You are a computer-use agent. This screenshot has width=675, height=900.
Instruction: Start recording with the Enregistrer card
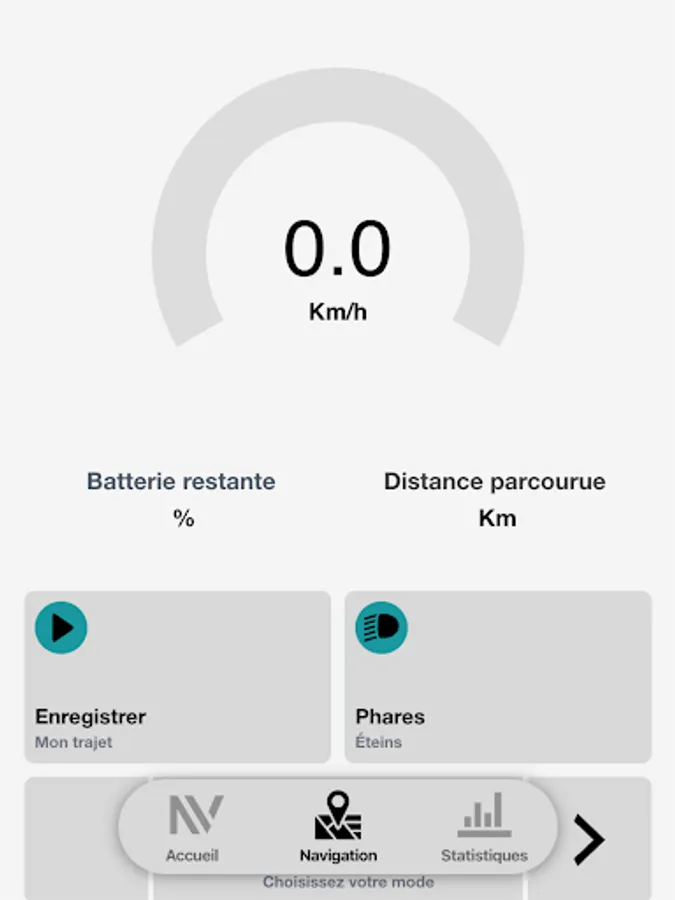point(177,676)
